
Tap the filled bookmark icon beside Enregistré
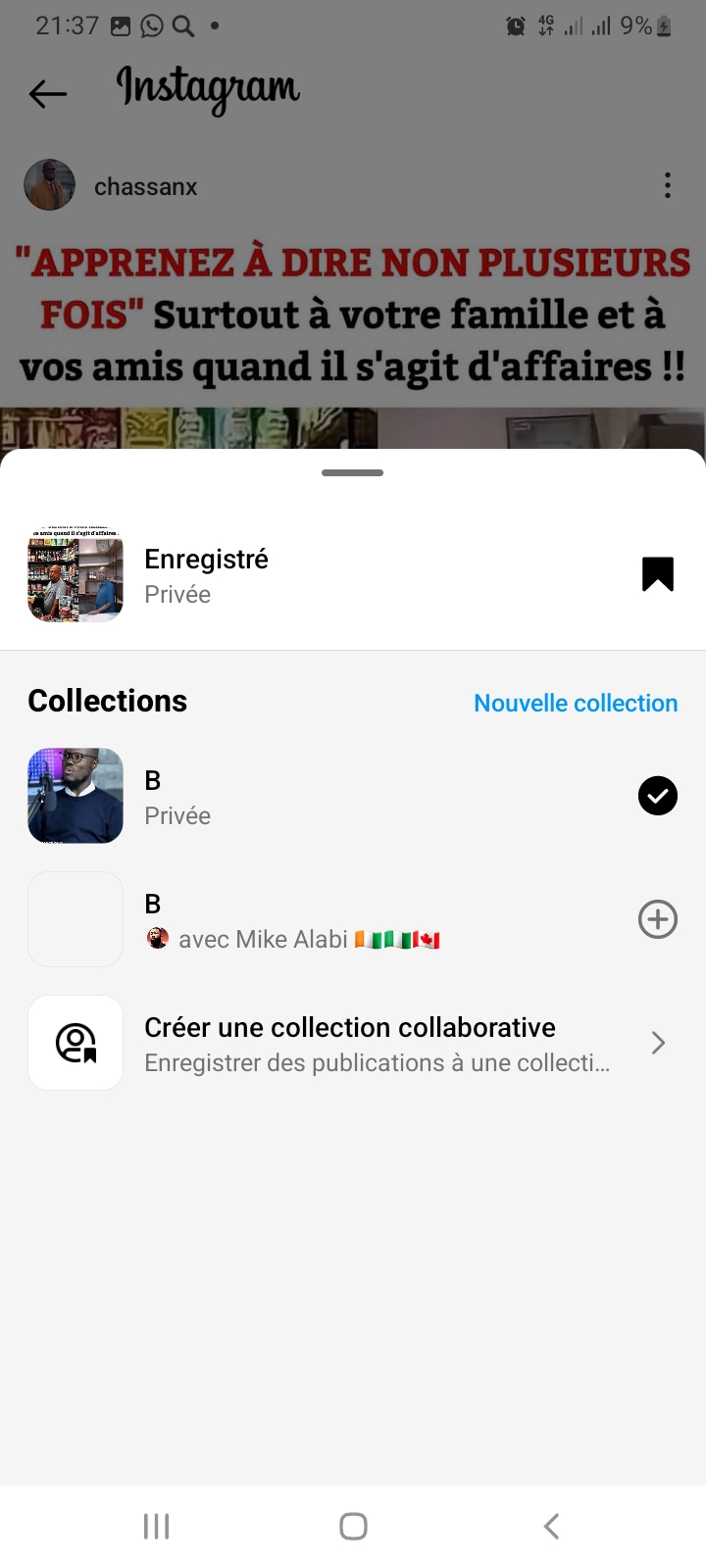click(x=658, y=574)
